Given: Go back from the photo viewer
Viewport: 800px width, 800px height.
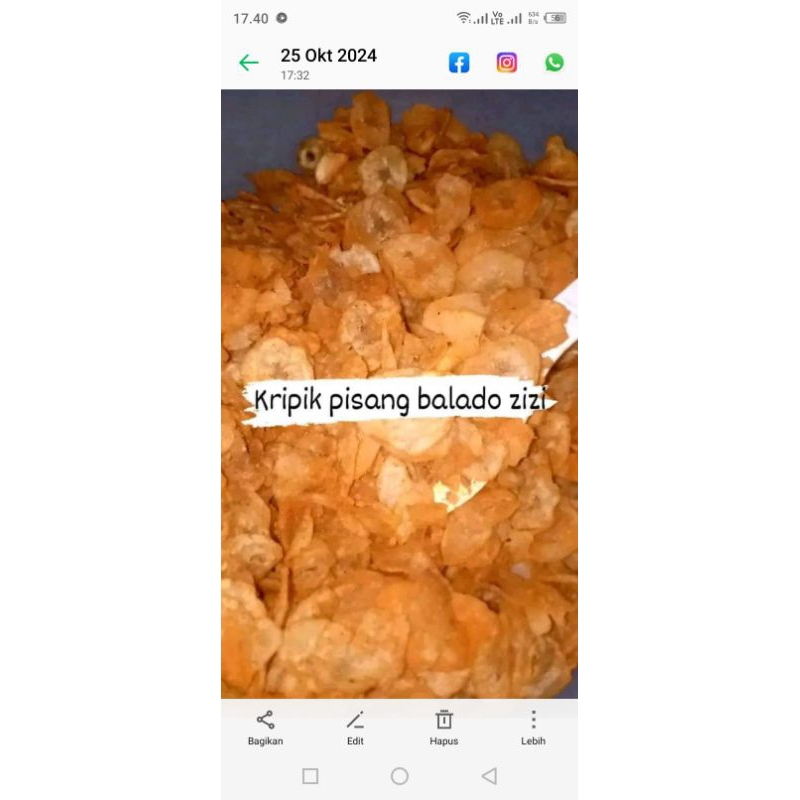Looking at the screenshot, I should [248, 63].
